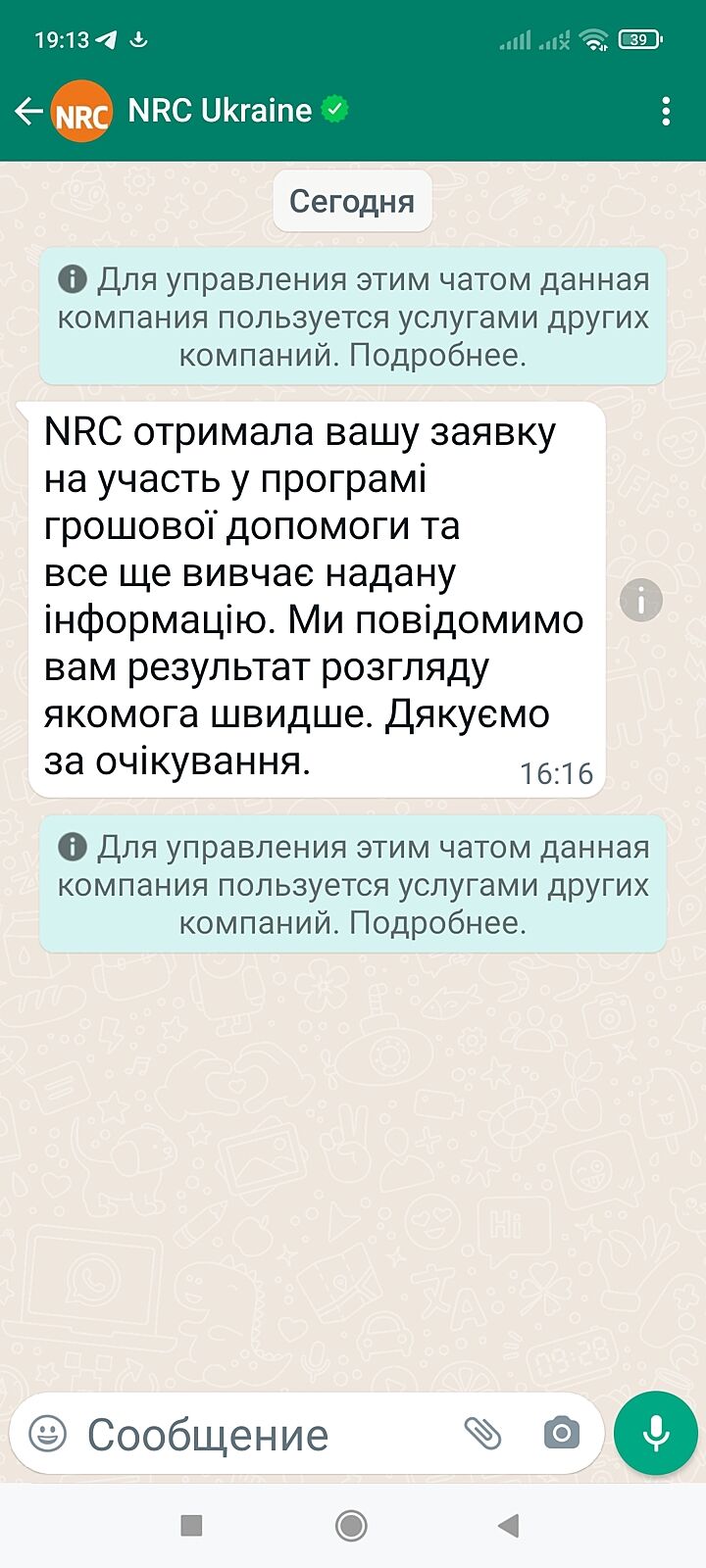Image resolution: width=706 pixels, height=1568 pixels.
Task: Tap the system back button
Action: tap(508, 1525)
